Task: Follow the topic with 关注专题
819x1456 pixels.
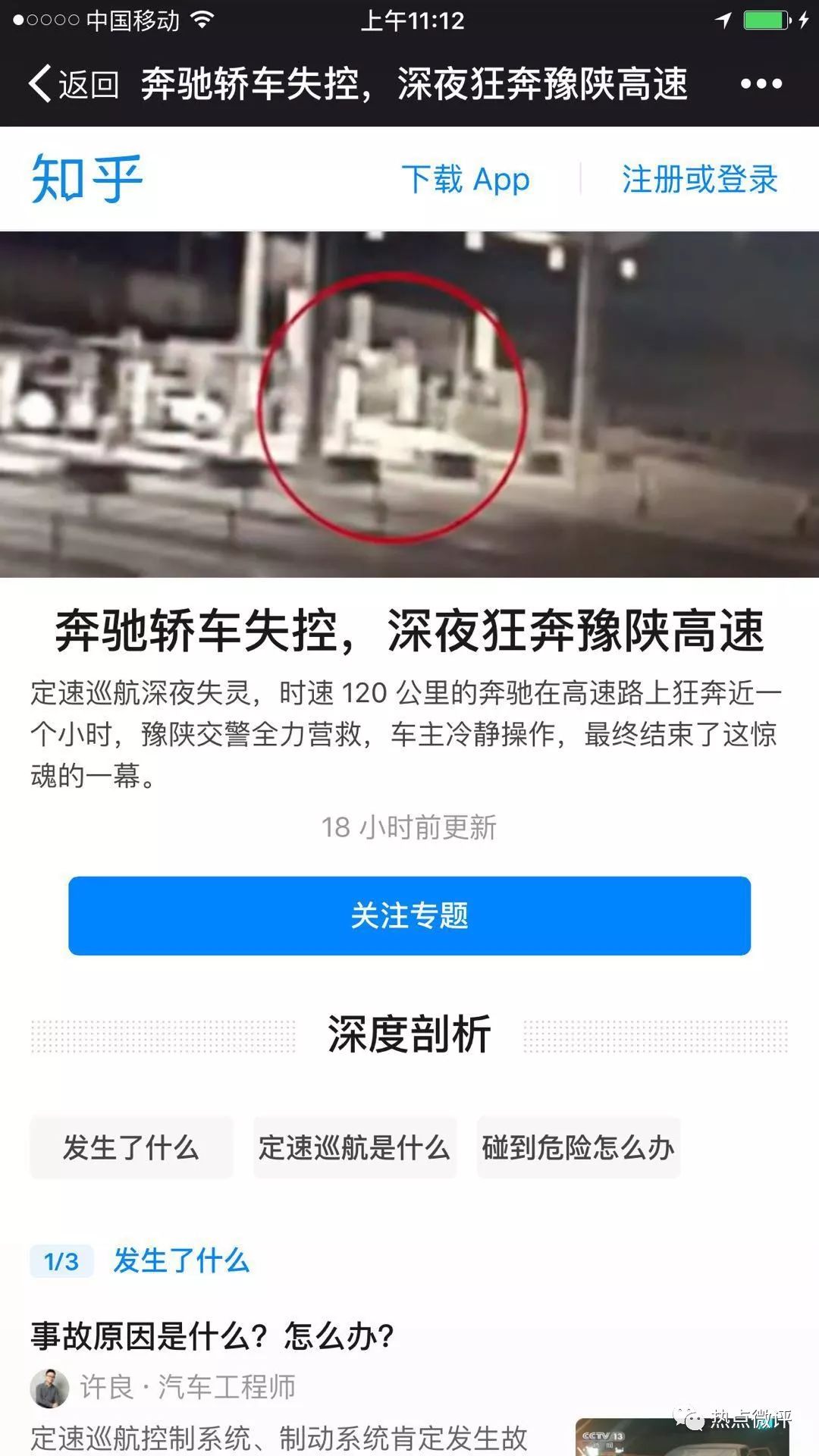Action: pyautogui.click(x=409, y=915)
